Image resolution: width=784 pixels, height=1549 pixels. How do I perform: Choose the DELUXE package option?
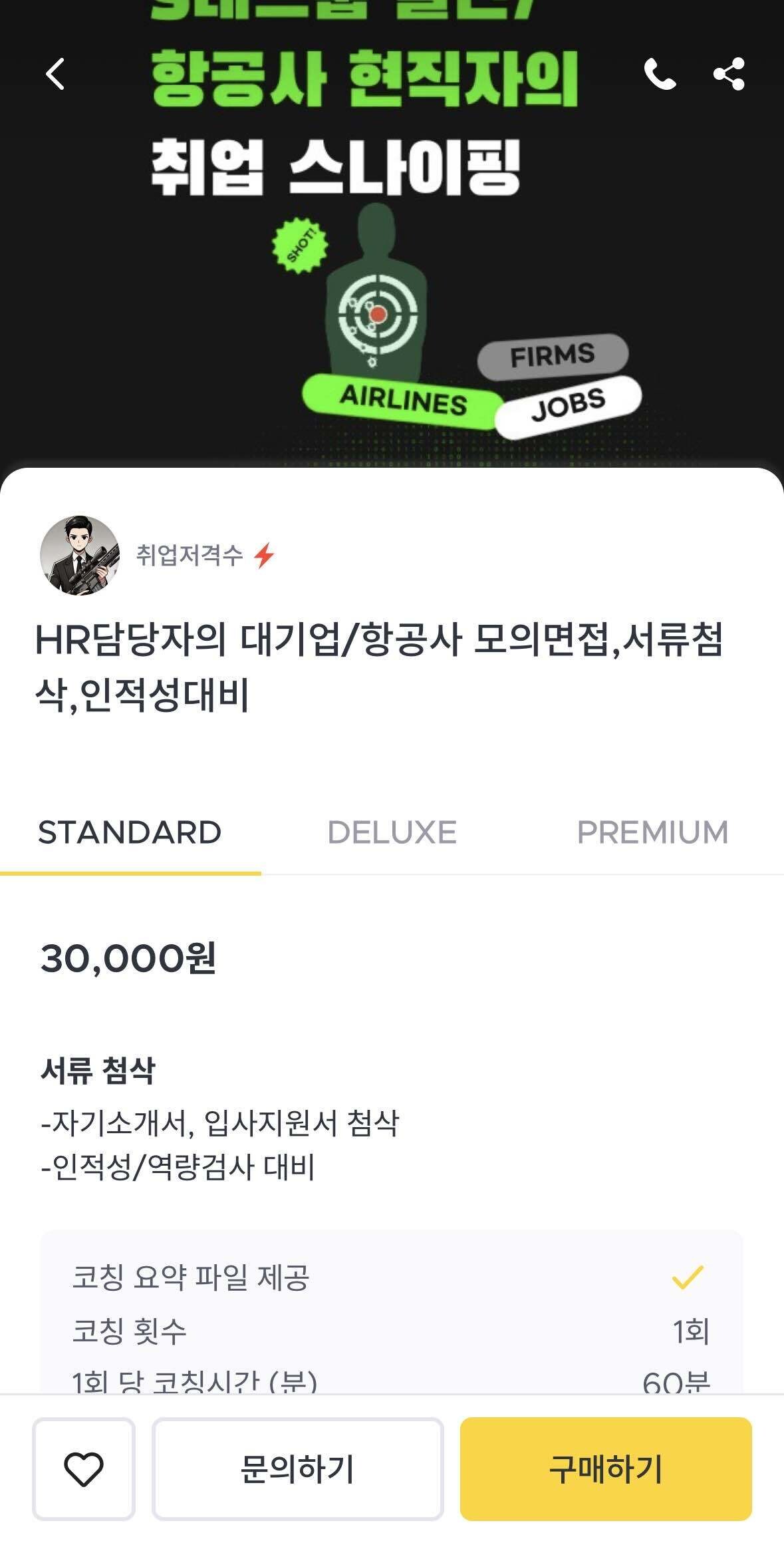click(x=391, y=831)
